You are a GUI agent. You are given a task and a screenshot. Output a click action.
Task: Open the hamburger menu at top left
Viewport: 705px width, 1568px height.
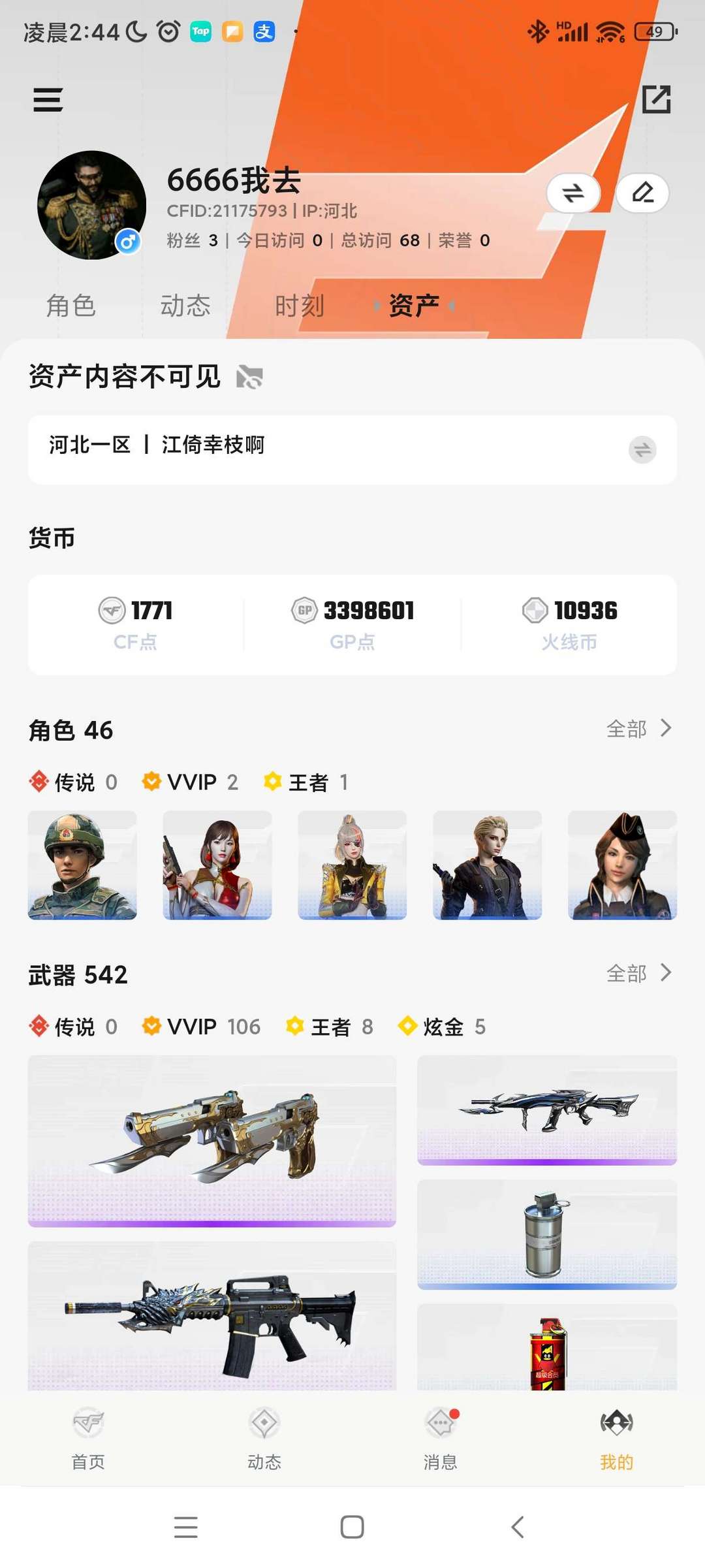tap(47, 99)
